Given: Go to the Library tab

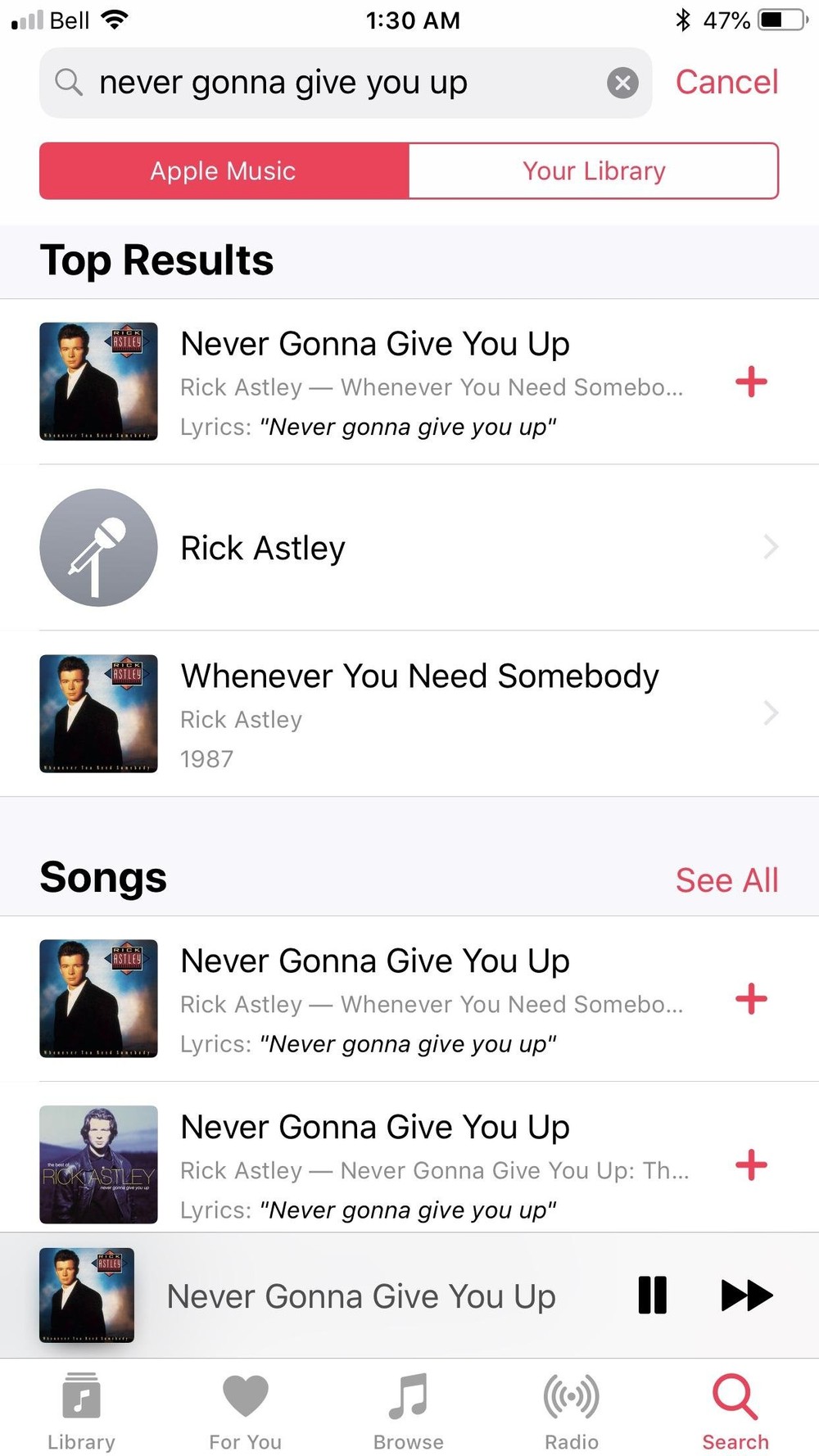Looking at the screenshot, I should point(81,1411).
